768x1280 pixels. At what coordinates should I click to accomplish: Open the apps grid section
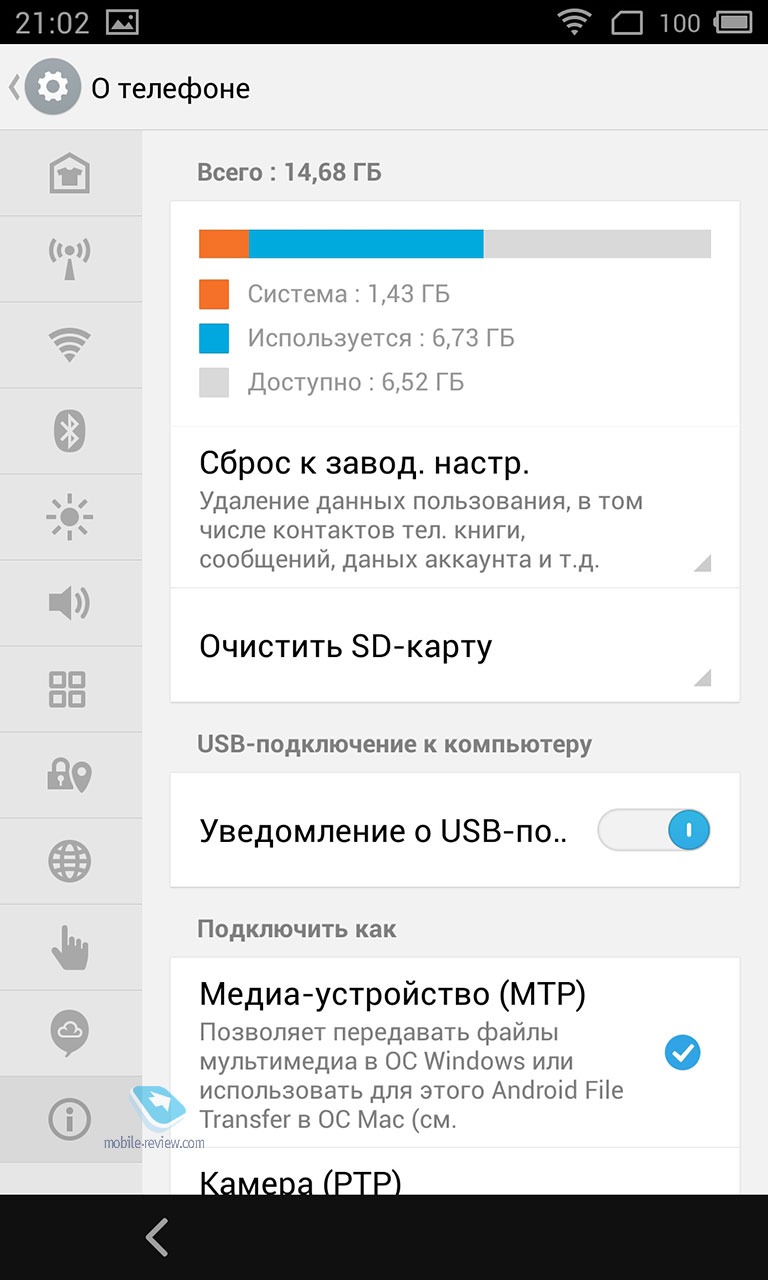(x=70, y=689)
